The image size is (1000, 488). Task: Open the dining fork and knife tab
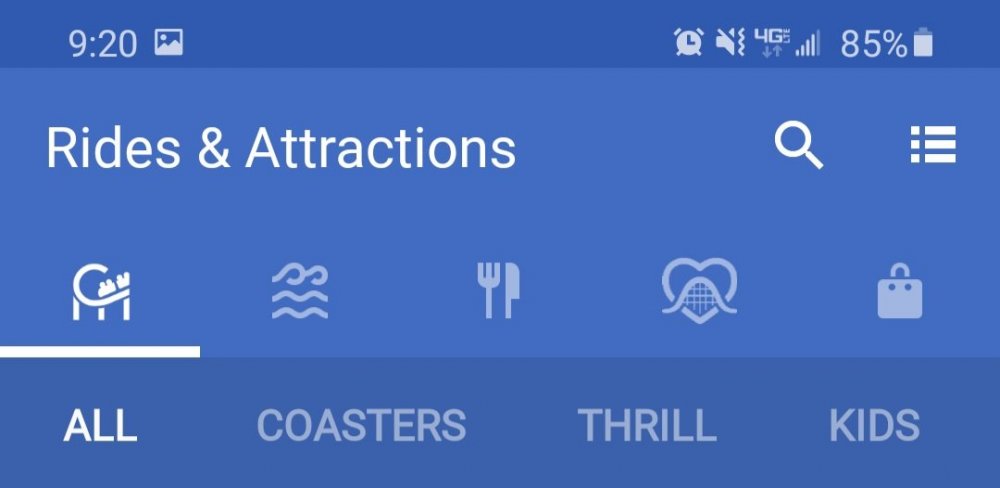coord(498,292)
